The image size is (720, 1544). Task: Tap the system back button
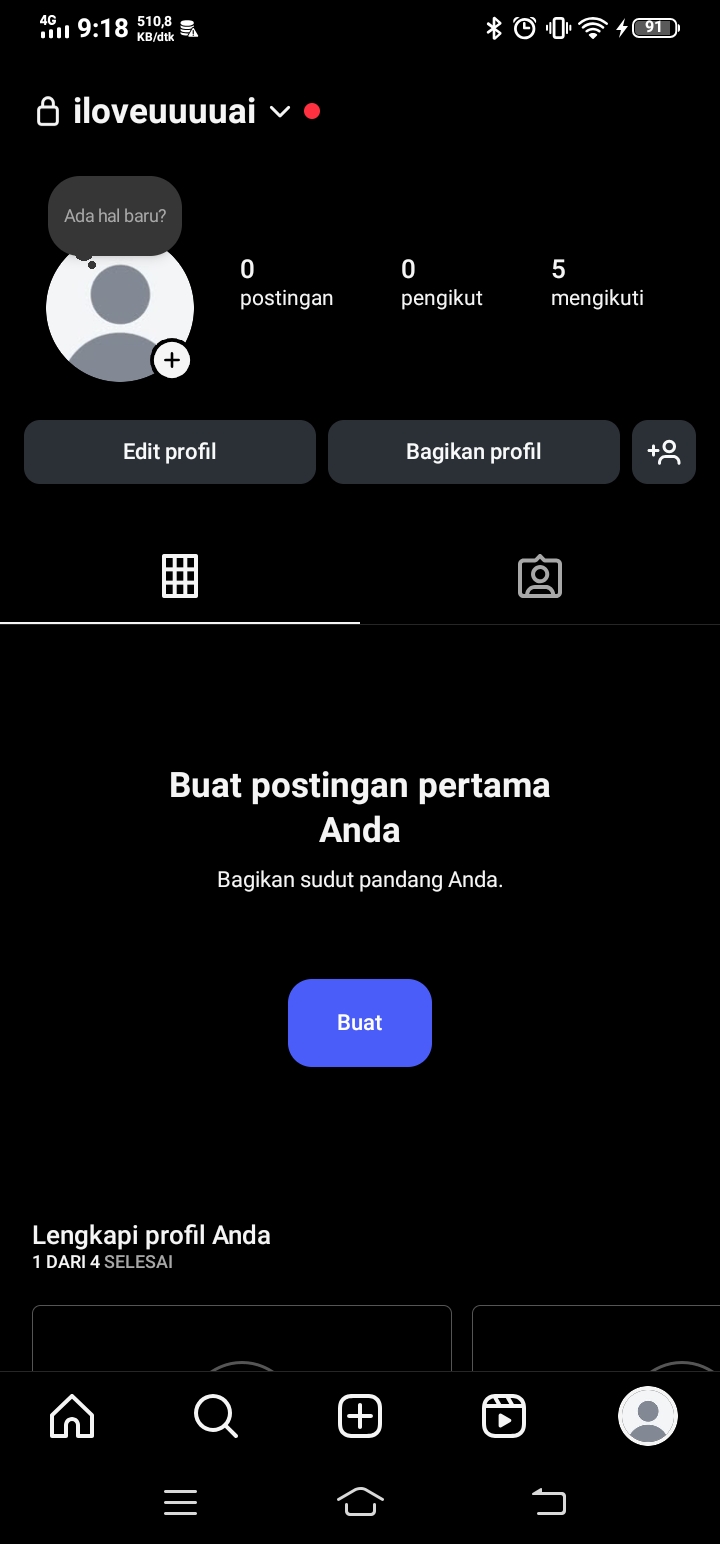548,1501
